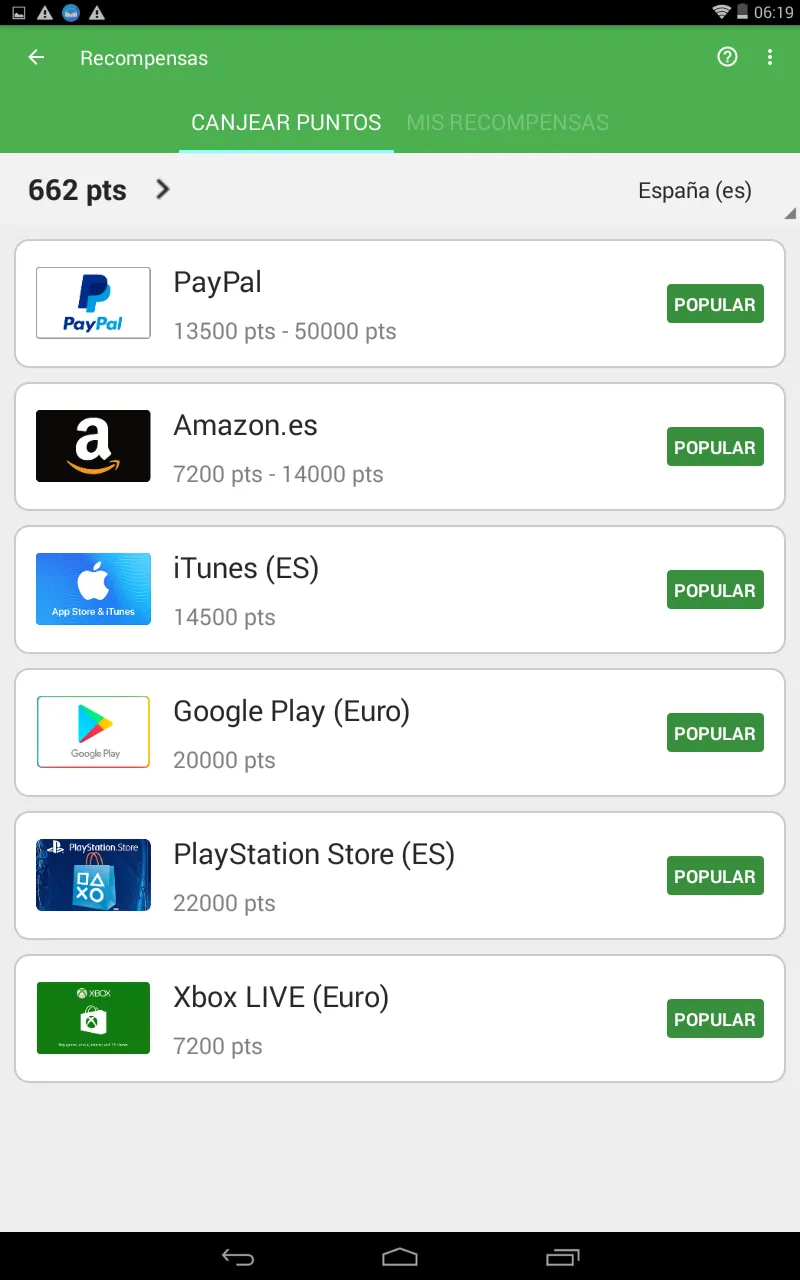Choose the Amazon.es gift card reward

[400, 447]
